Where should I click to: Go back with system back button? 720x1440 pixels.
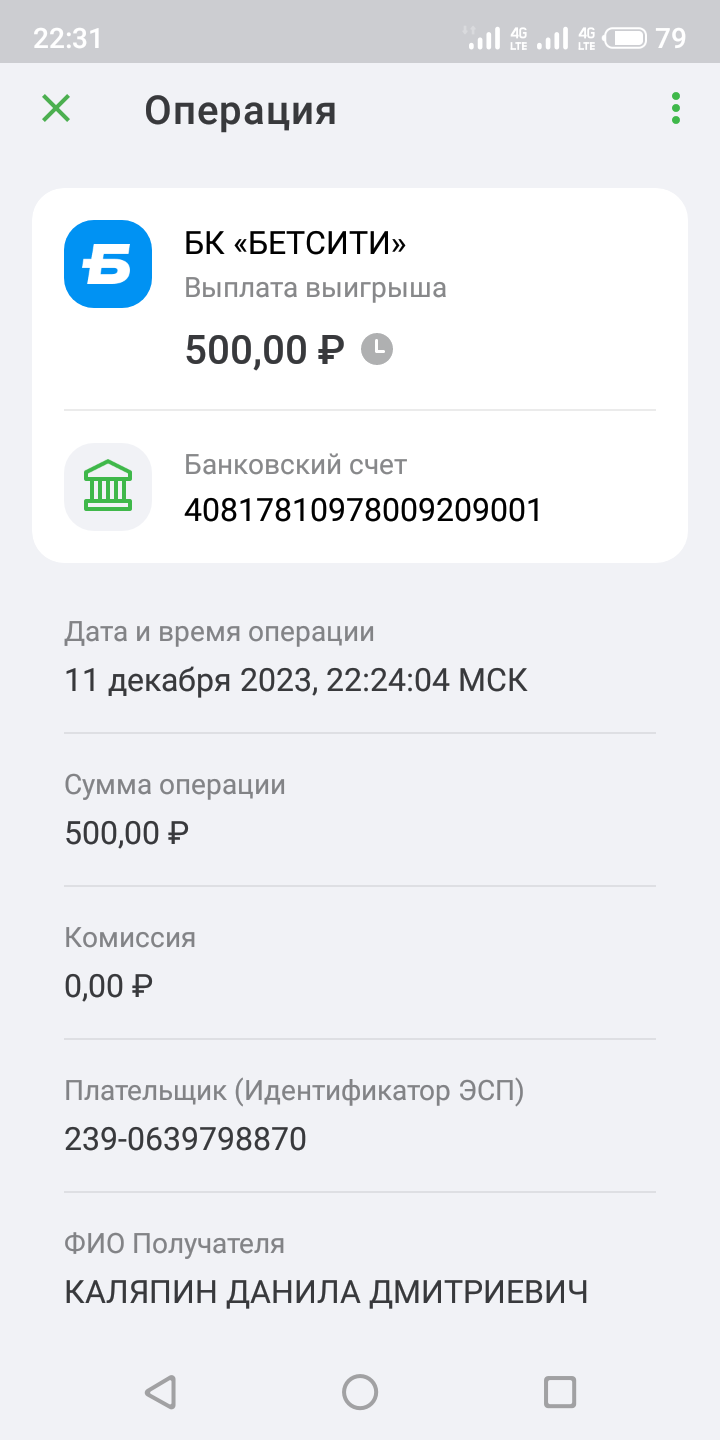(x=160, y=1391)
